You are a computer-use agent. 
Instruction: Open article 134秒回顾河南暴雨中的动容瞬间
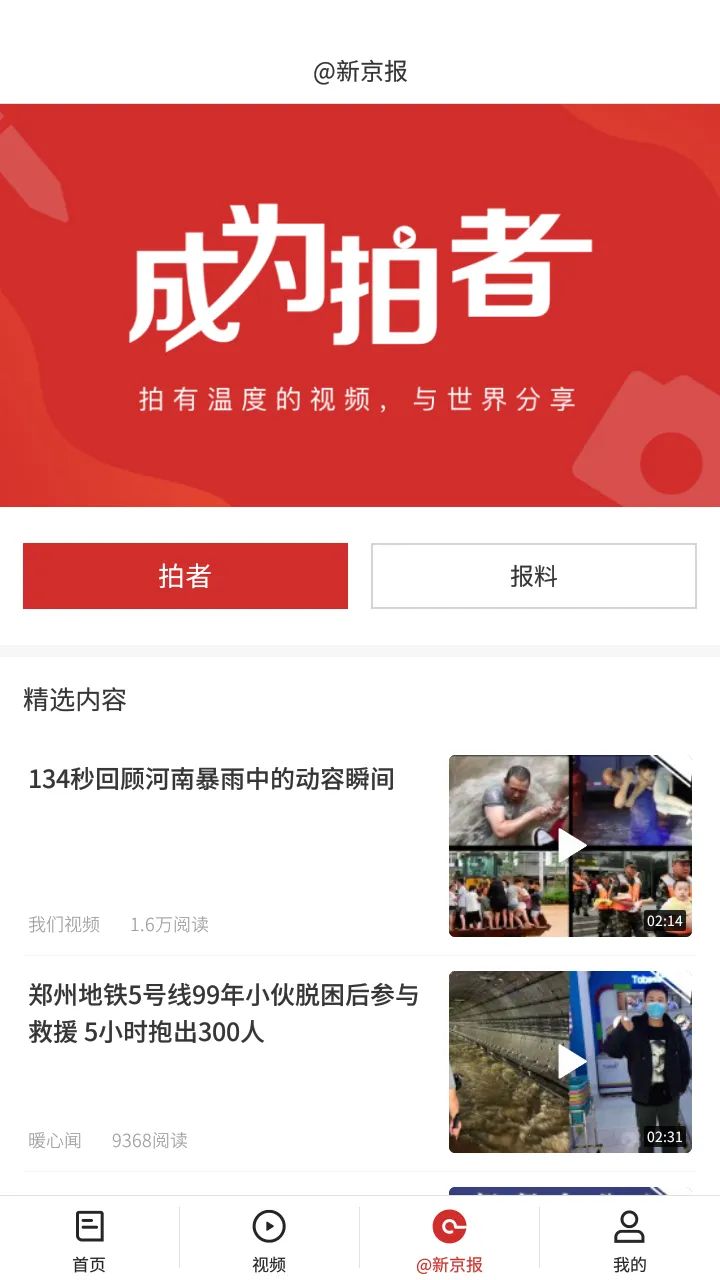coord(211,779)
